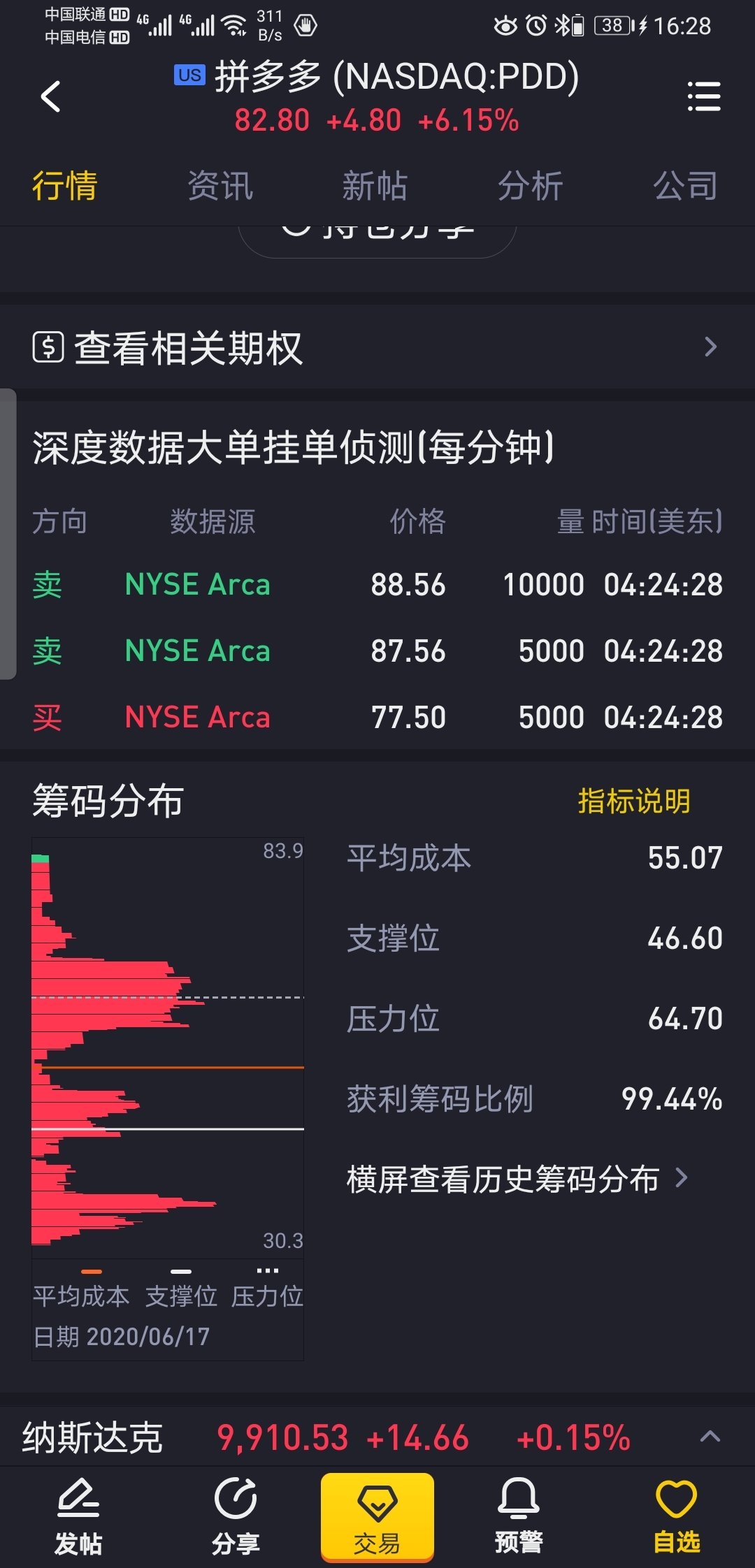Image resolution: width=755 pixels, height=1568 pixels.
Task: Go back using the top-left arrow
Action: click(50, 96)
